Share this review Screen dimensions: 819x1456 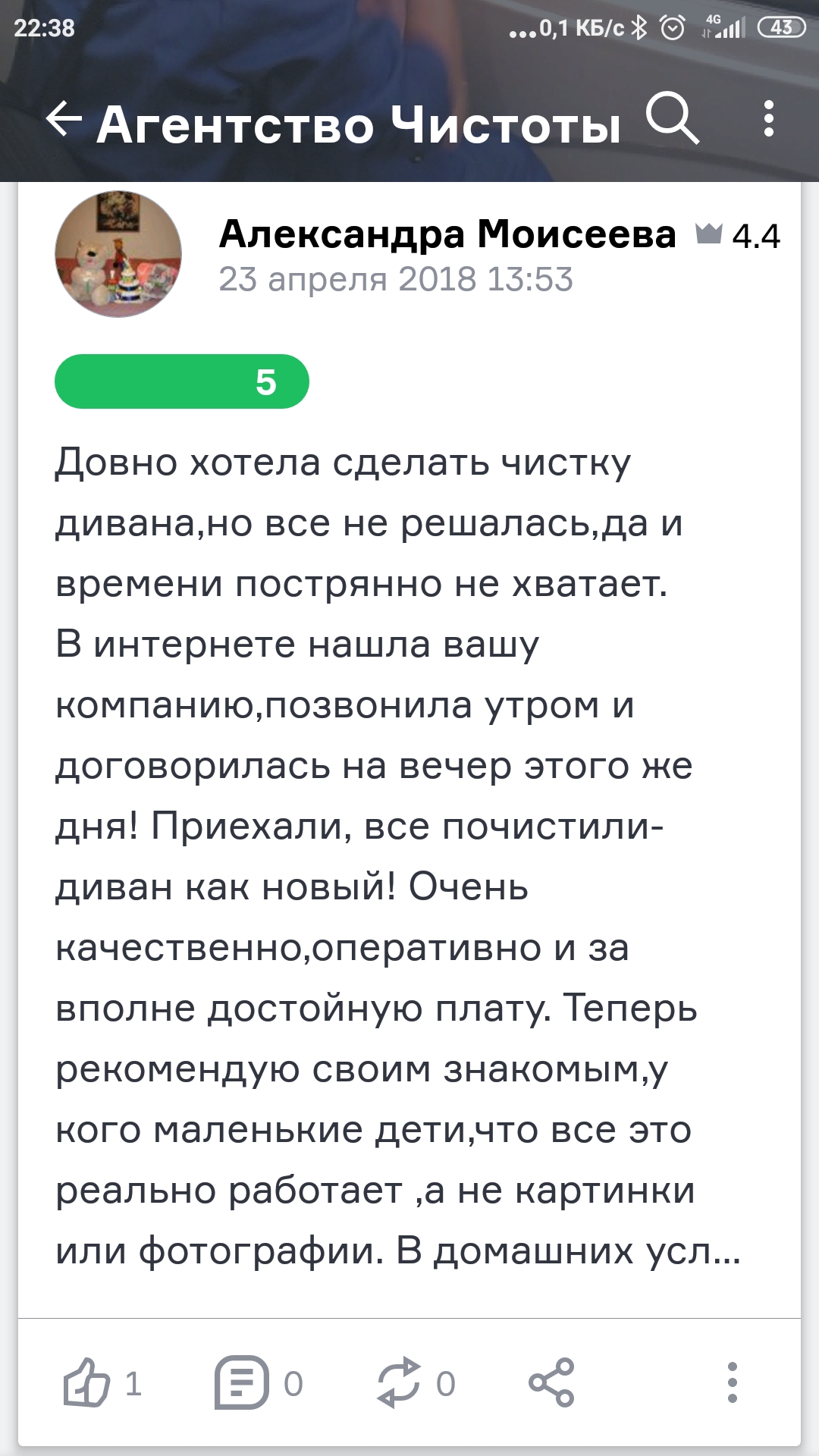(552, 1383)
